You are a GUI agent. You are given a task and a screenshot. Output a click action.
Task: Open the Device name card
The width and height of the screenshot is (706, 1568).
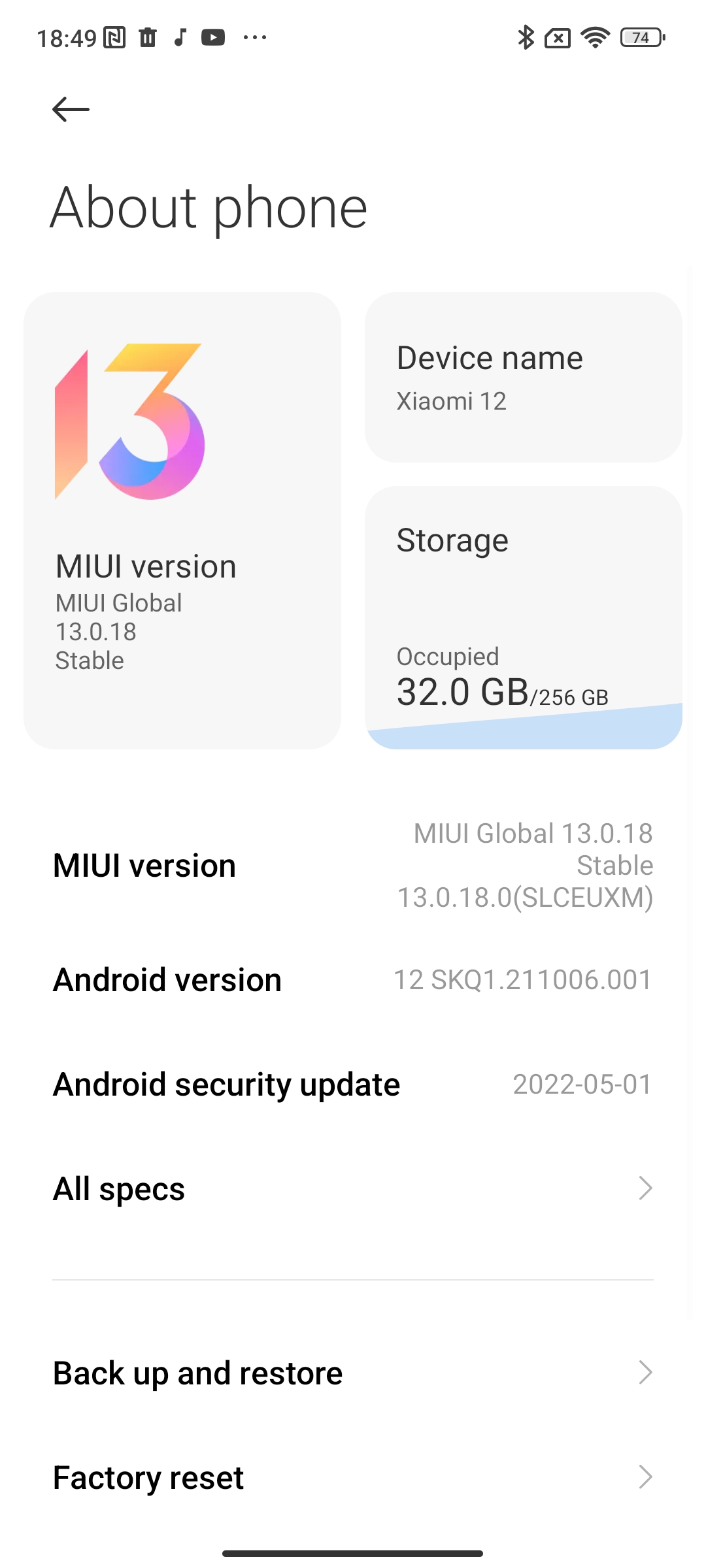click(x=523, y=378)
